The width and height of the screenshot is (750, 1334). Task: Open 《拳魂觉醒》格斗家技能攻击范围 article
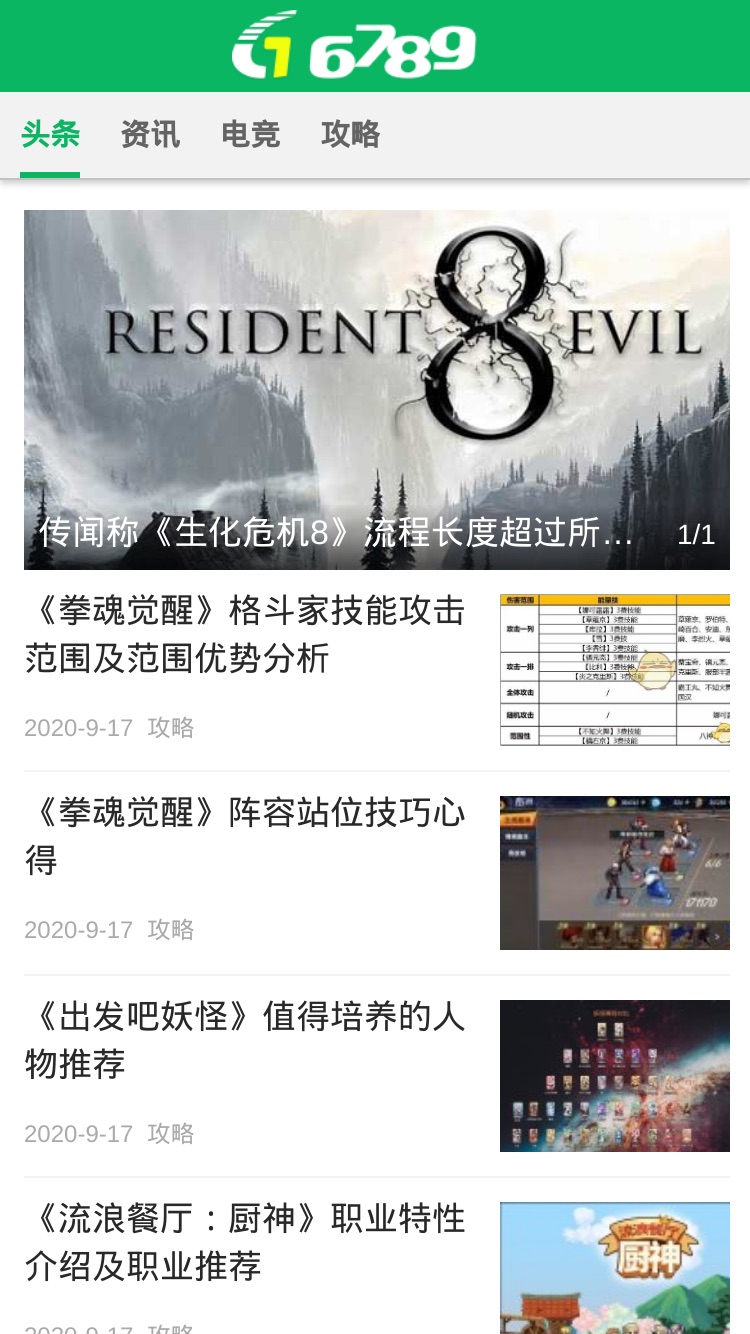pos(377,670)
